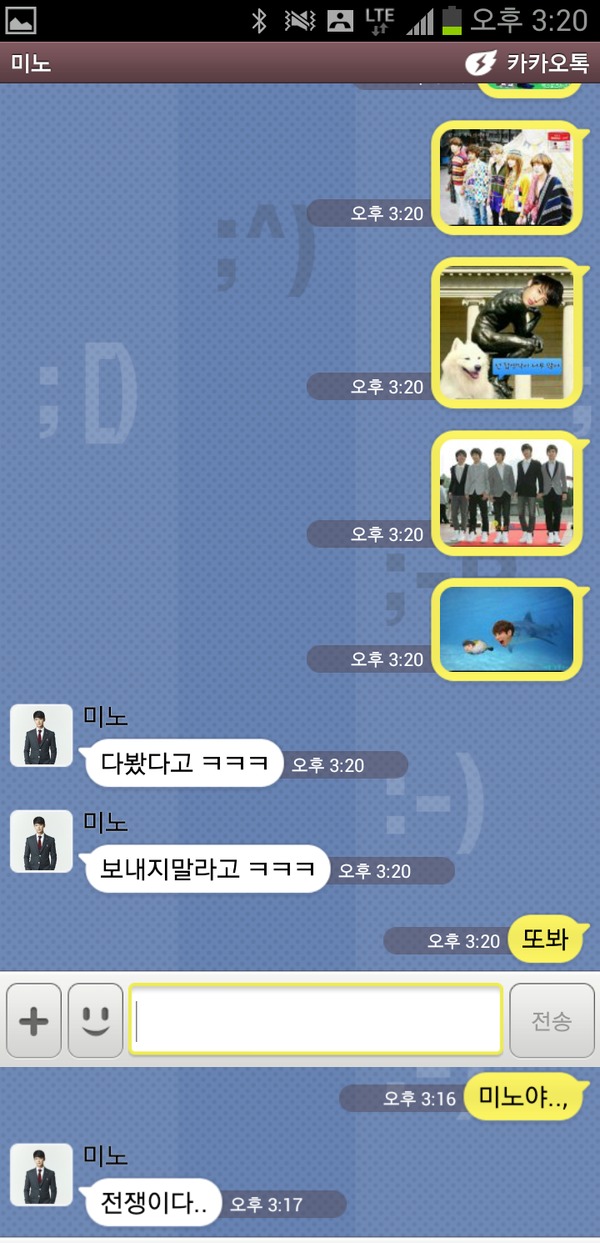Open the emoticon picker
Screen dimensions: 600x1243
(x=95, y=1021)
